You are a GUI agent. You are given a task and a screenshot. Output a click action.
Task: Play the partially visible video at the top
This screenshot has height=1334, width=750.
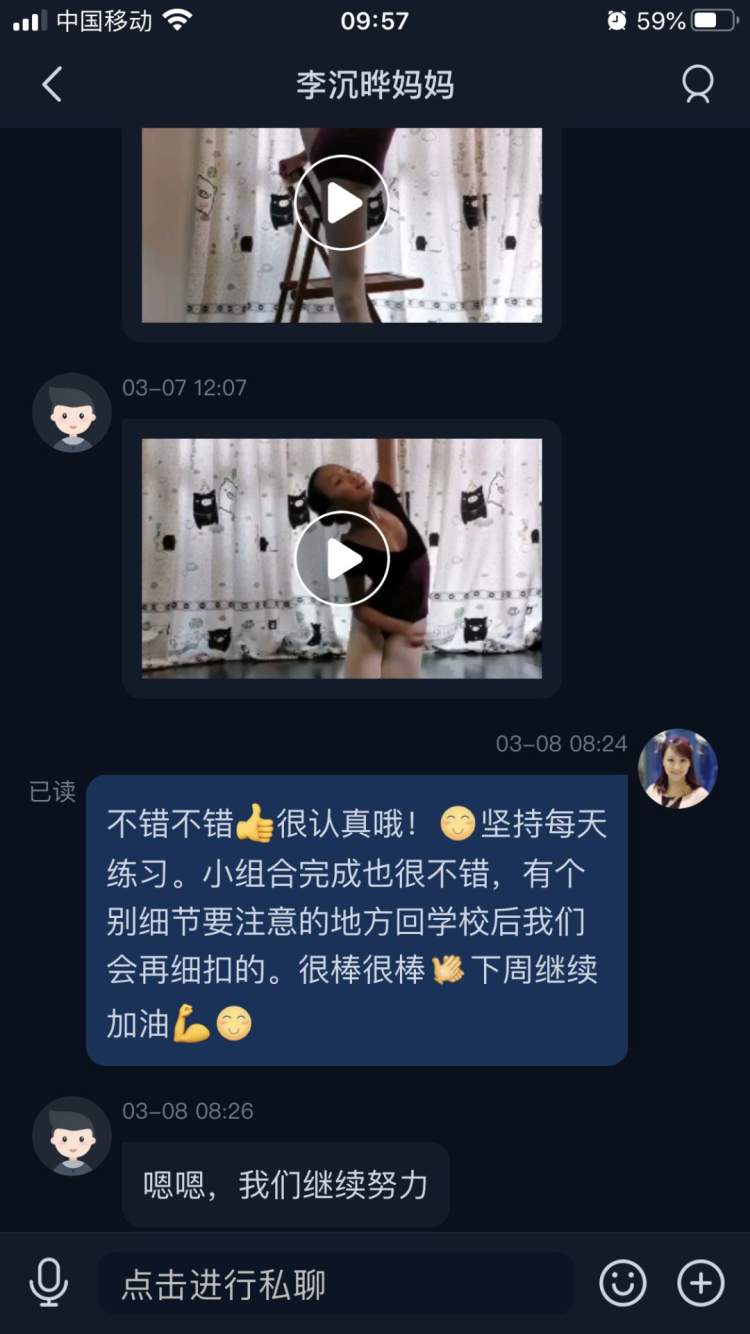tap(341, 203)
